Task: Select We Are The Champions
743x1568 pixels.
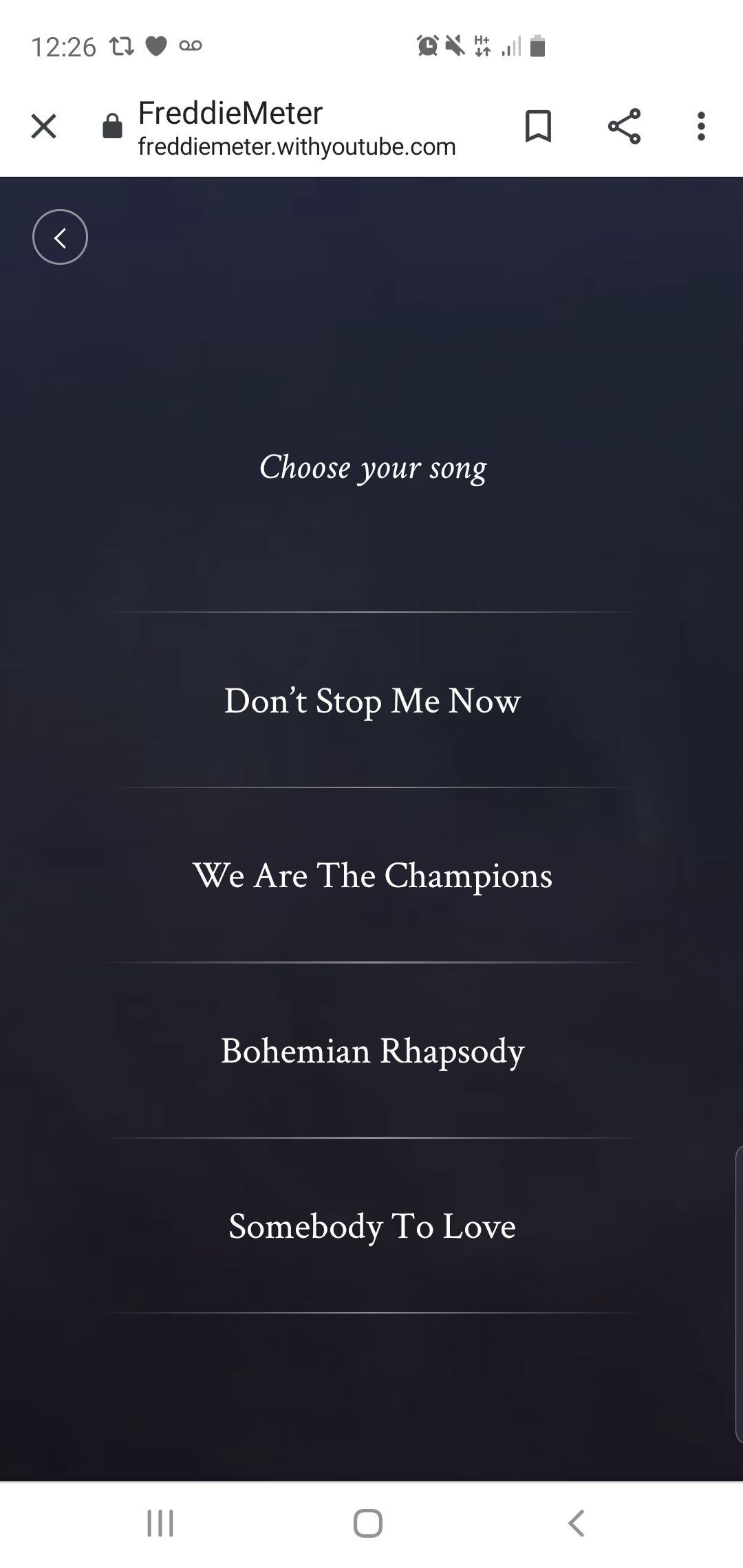Action: pyautogui.click(x=372, y=875)
